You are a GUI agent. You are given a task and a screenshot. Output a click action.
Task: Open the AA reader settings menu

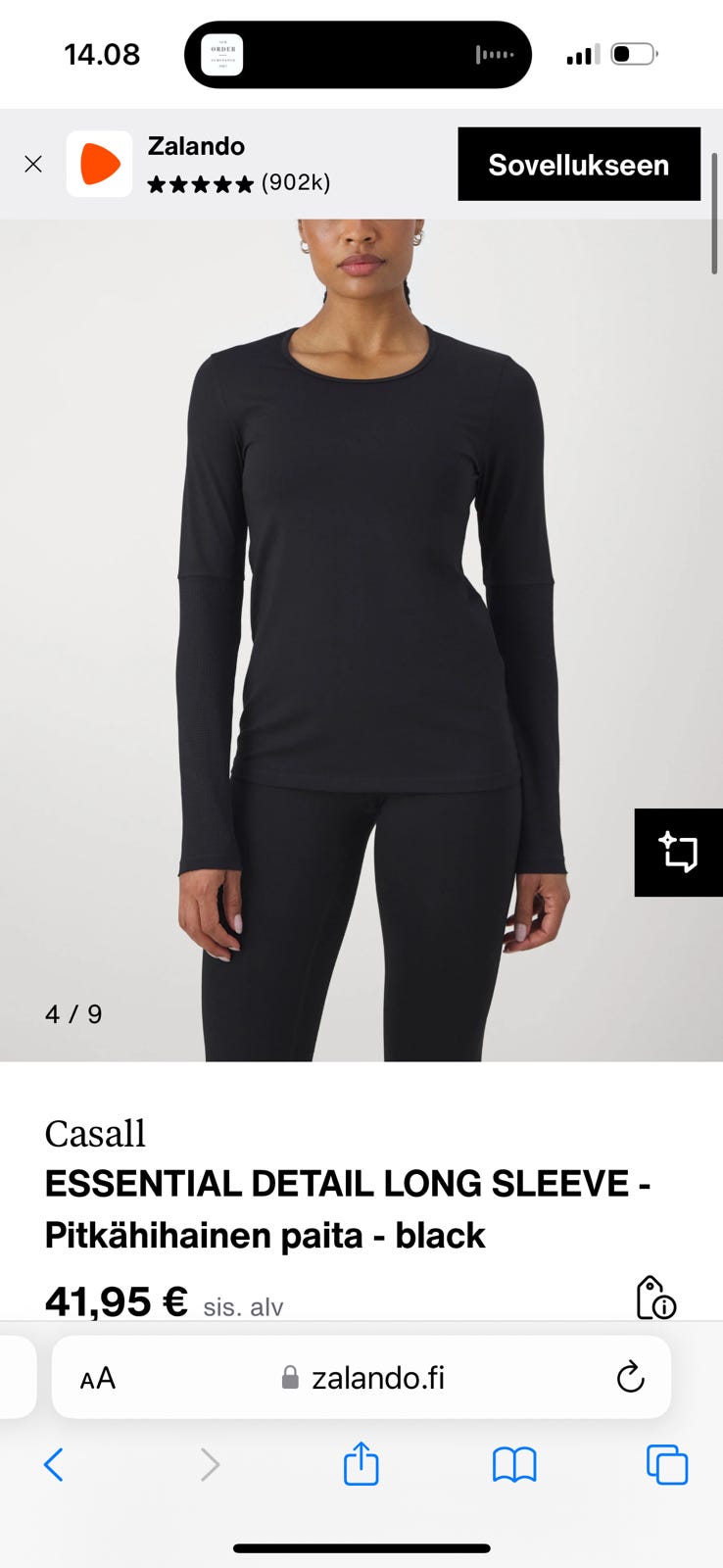click(98, 1378)
